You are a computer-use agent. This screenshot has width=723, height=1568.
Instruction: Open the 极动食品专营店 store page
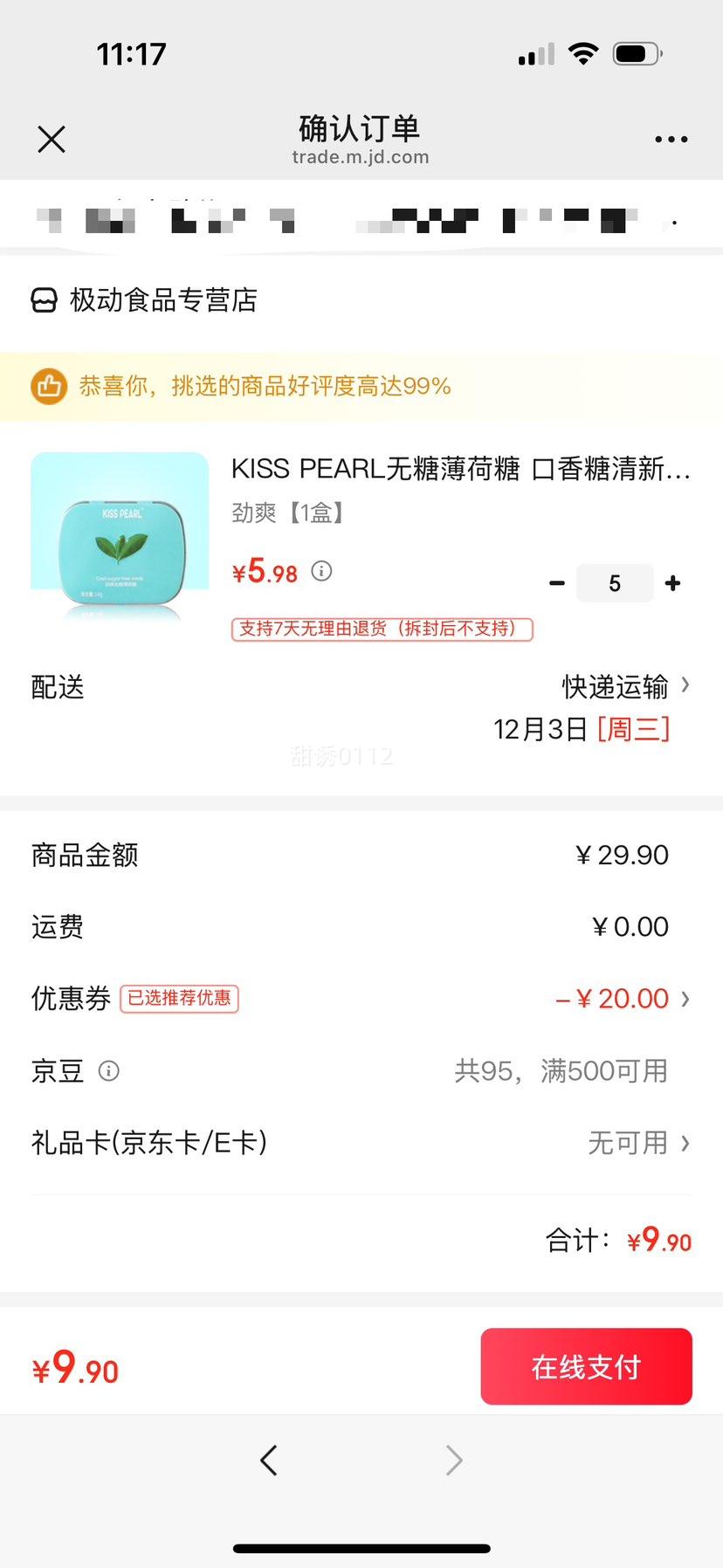162,300
